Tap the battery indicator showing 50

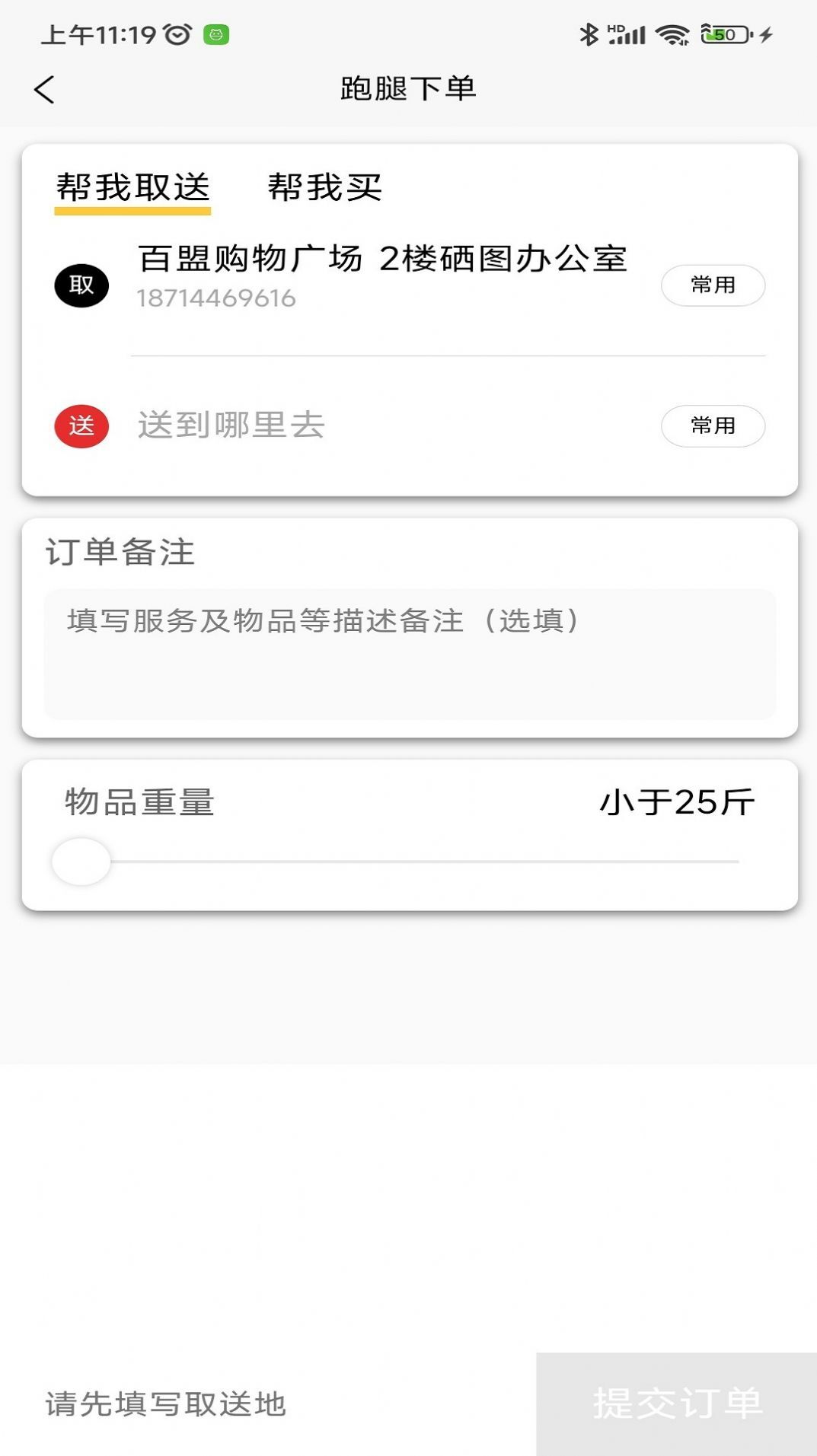[x=725, y=33]
